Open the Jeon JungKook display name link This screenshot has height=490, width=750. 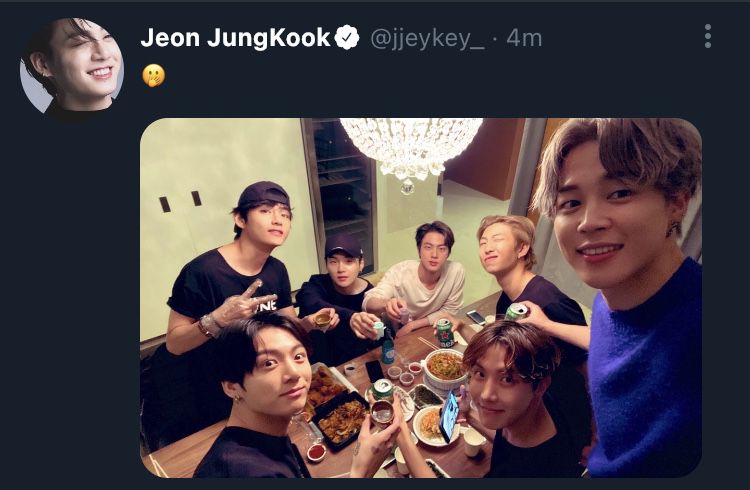coord(235,38)
